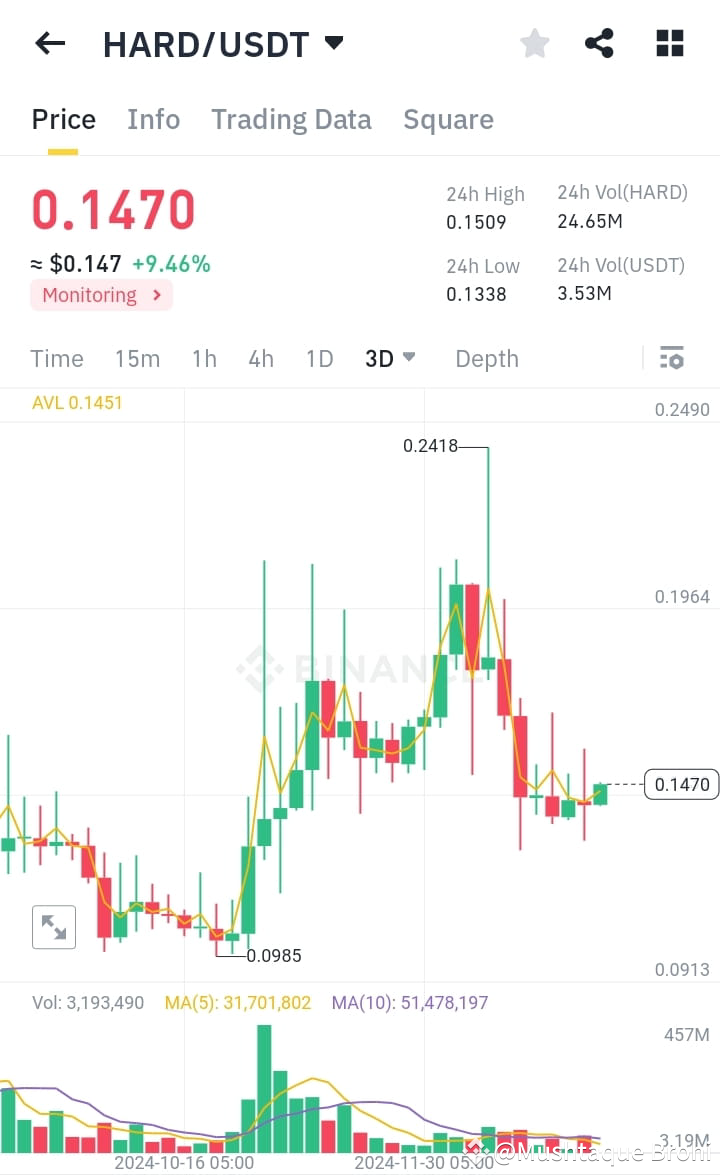Open chart indicator settings icon
This screenshot has width=720, height=1175.
671,357
